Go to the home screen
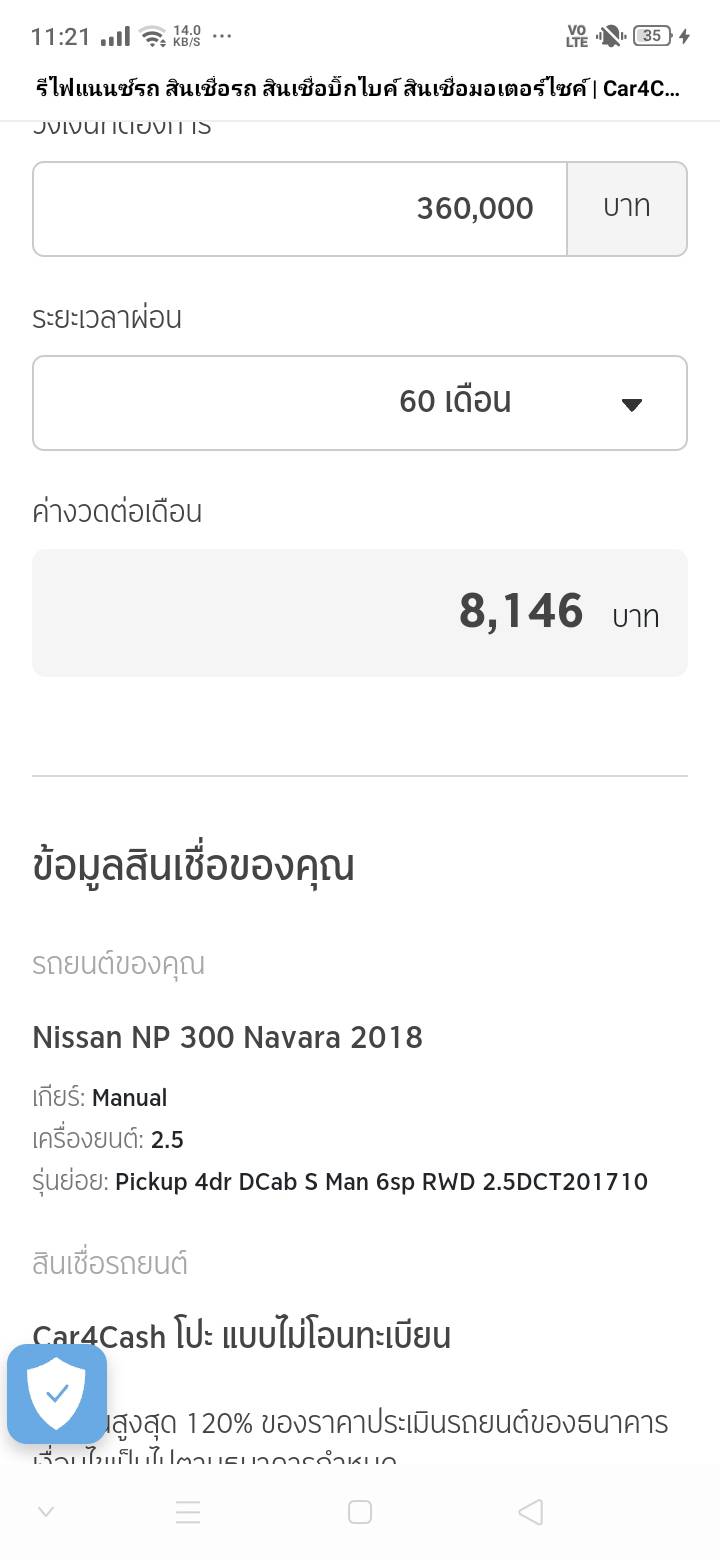This screenshot has height=1560, width=720. point(360,1512)
